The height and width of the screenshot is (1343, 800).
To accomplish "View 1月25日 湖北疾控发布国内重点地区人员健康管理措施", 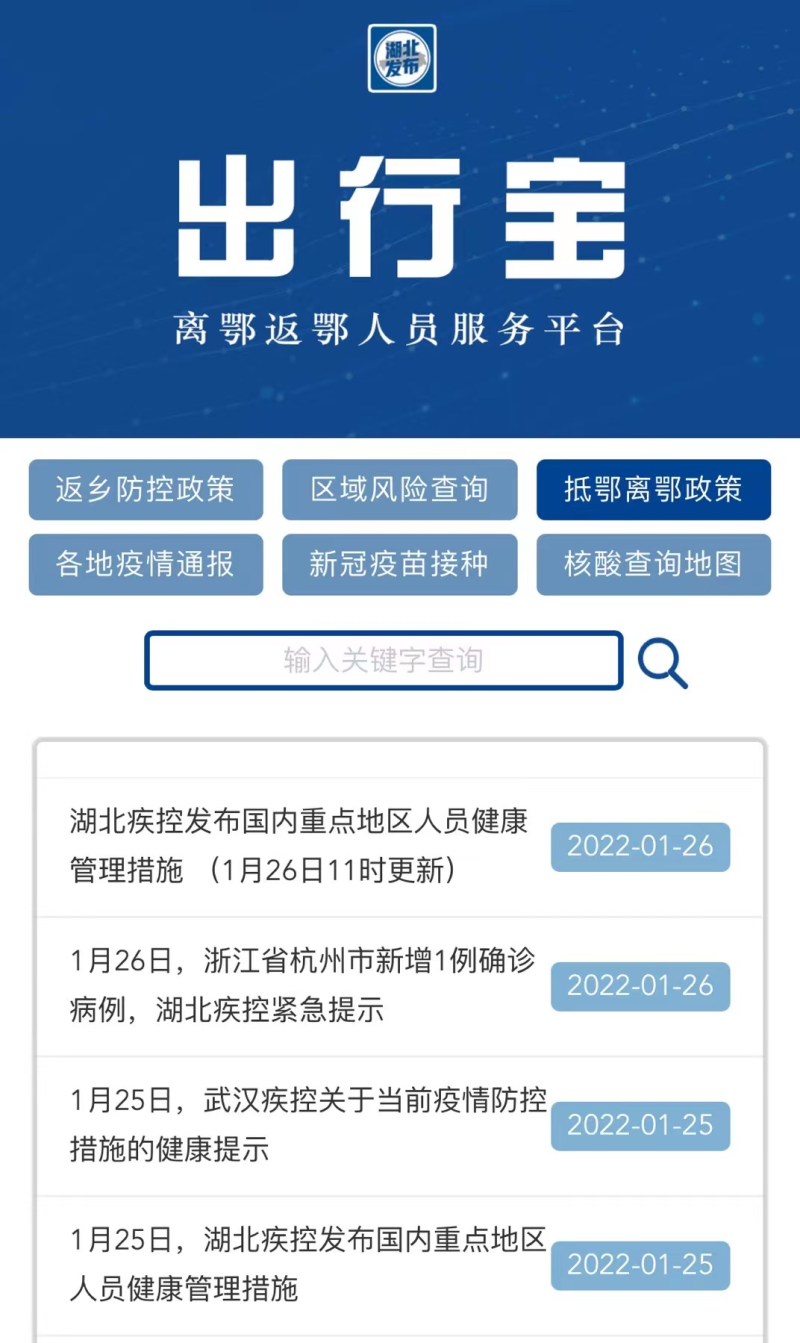I will 300,1265.
